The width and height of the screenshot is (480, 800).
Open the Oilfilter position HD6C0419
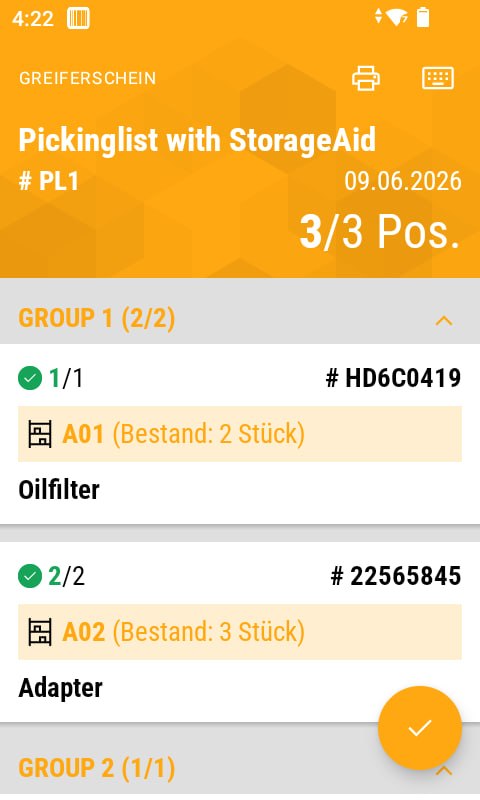(240, 434)
